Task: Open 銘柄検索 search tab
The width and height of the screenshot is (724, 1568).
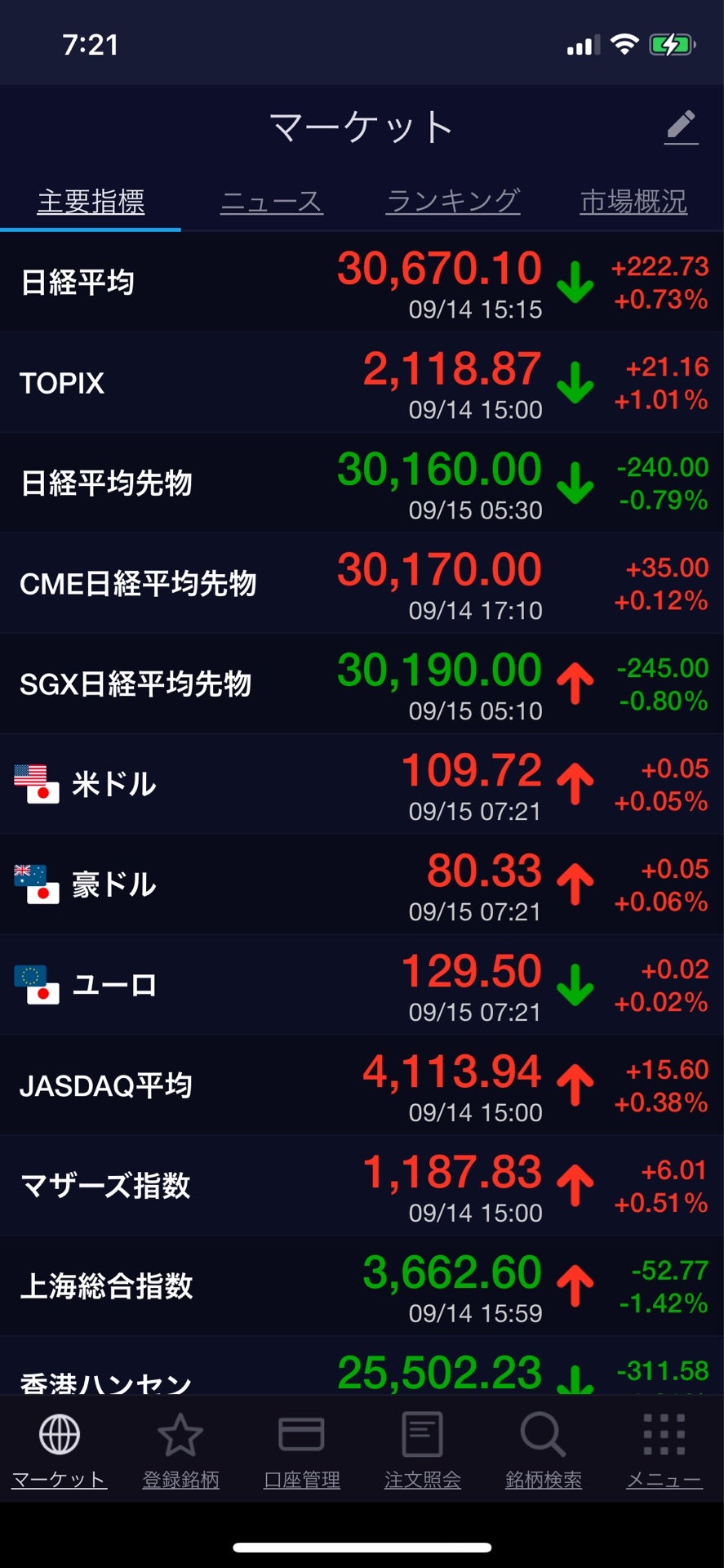Action: tap(543, 1450)
